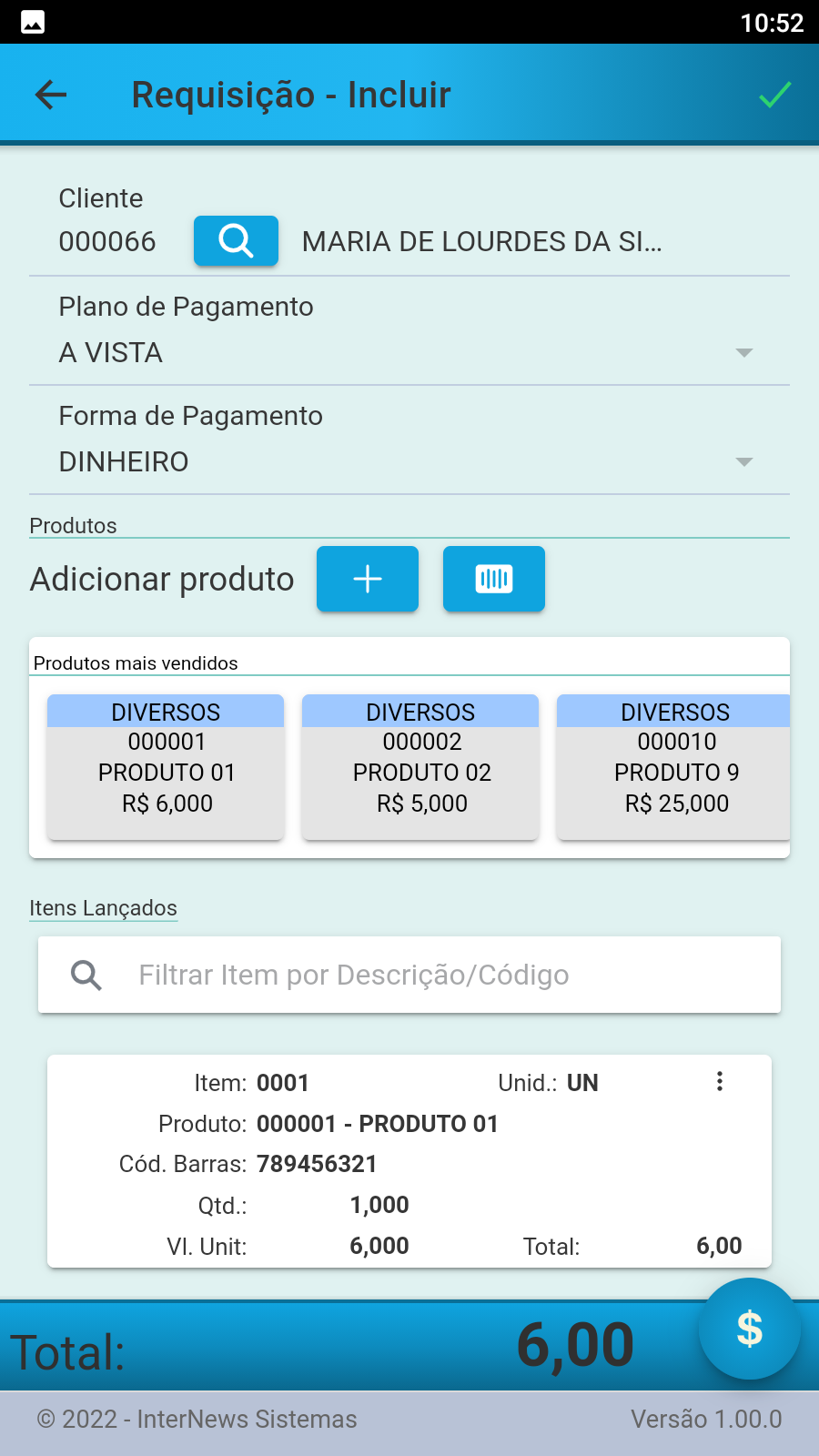
Task: Search for a client with the magnifier button
Action: (x=236, y=241)
